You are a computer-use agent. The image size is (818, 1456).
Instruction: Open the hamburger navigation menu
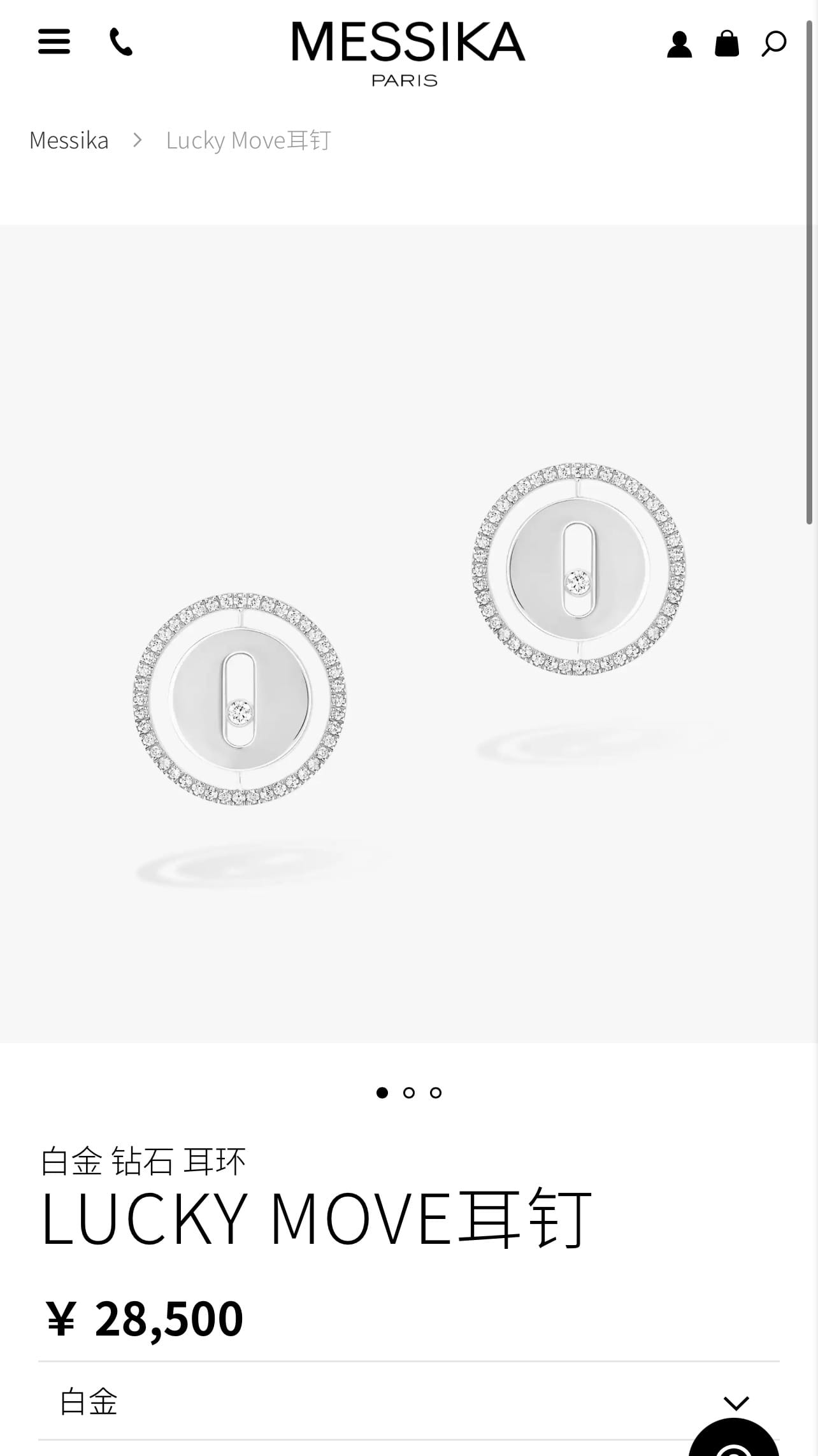click(54, 42)
